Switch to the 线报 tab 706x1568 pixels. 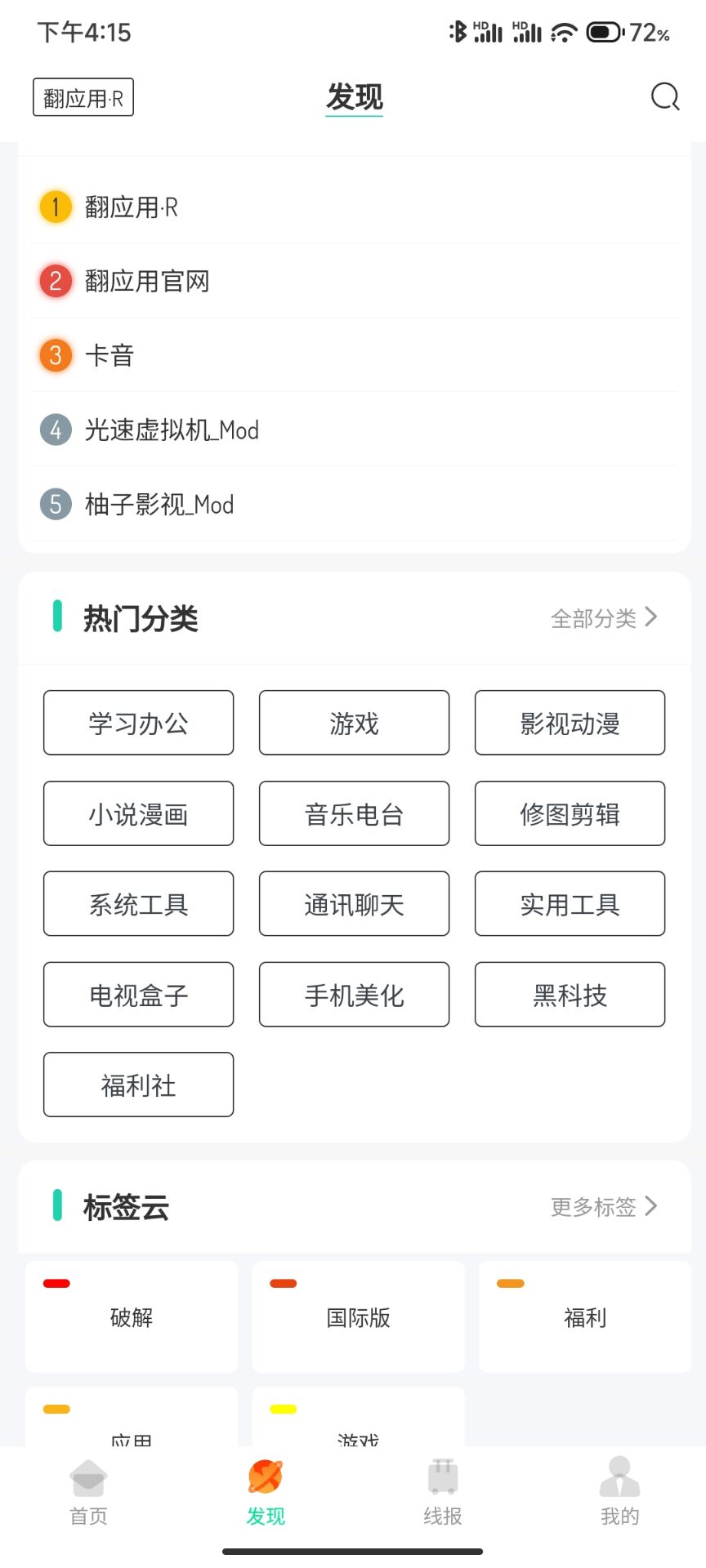click(442, 1492)
